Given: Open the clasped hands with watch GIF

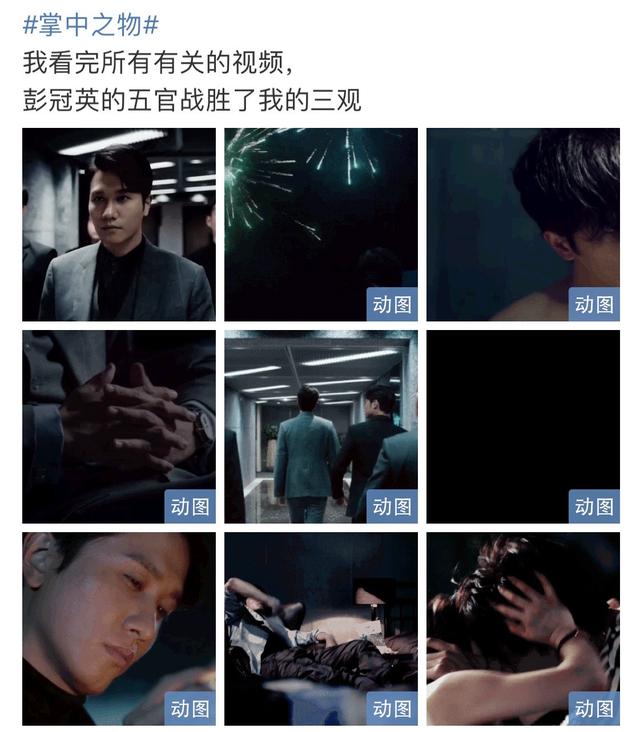Looking at the screenshot, I should 119,427.
